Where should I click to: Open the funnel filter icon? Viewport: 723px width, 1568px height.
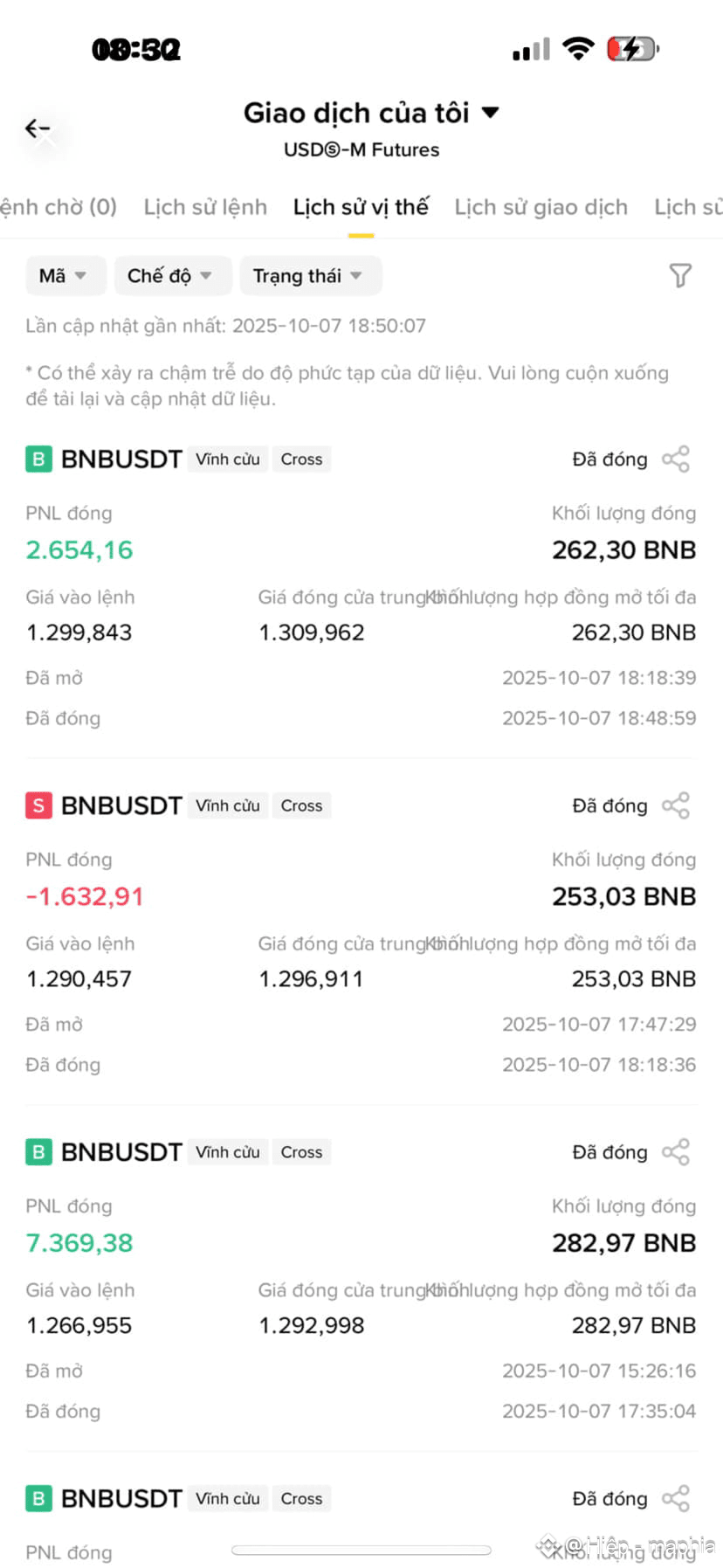coord(680,276)
